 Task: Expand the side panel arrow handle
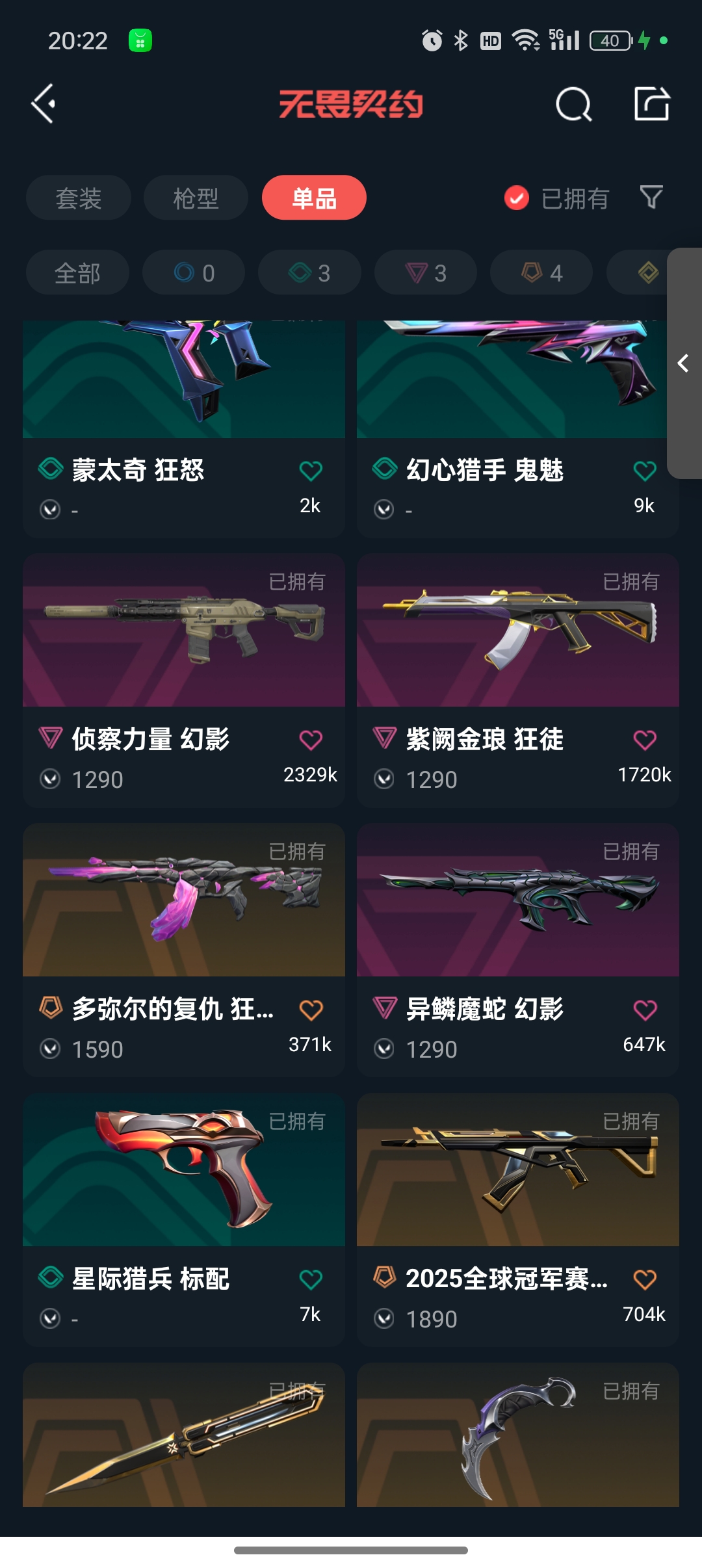point(683,363)
